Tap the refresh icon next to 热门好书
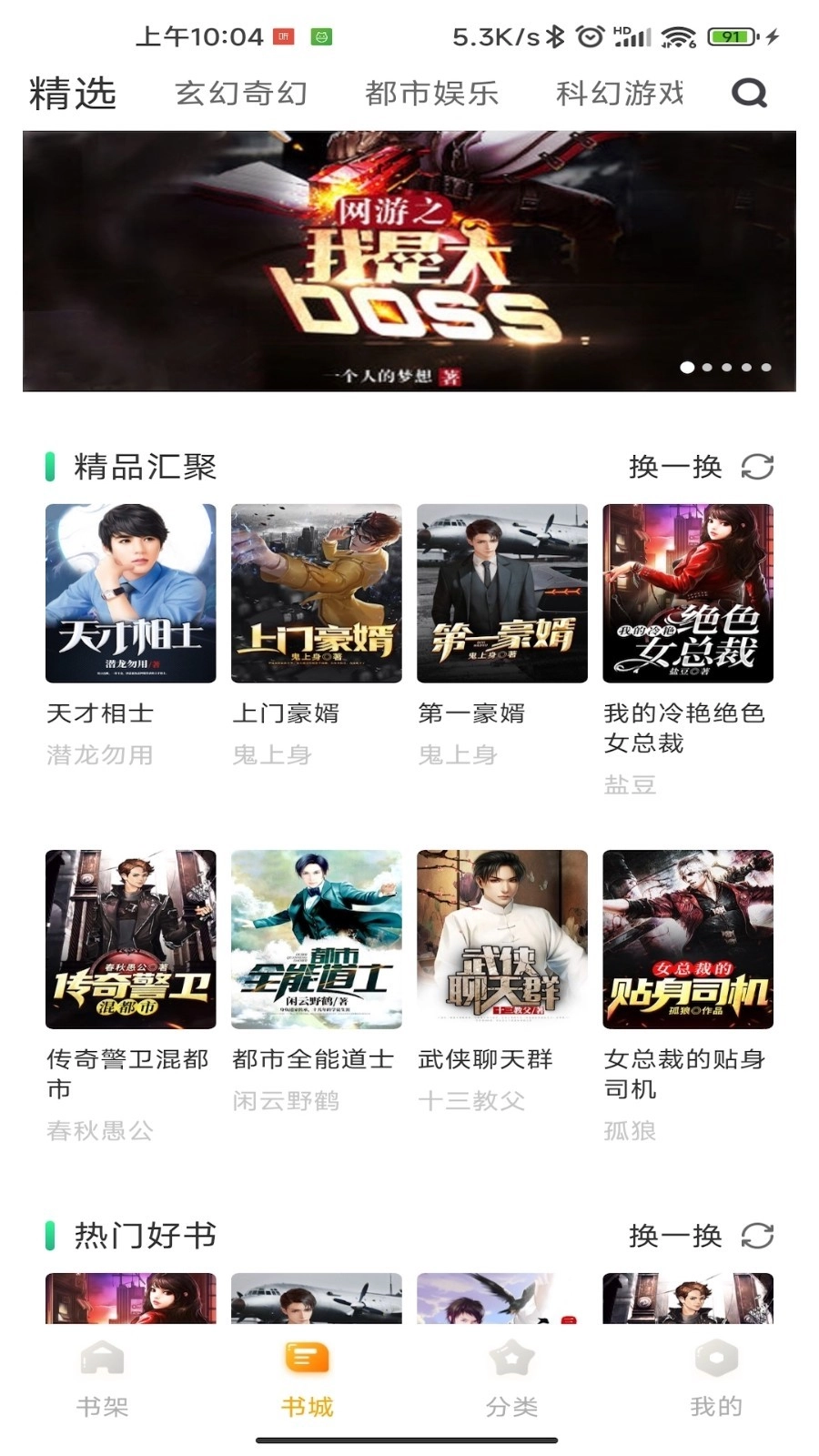The height and width of the screenshot is (1456, 819). pos(758,1236)
